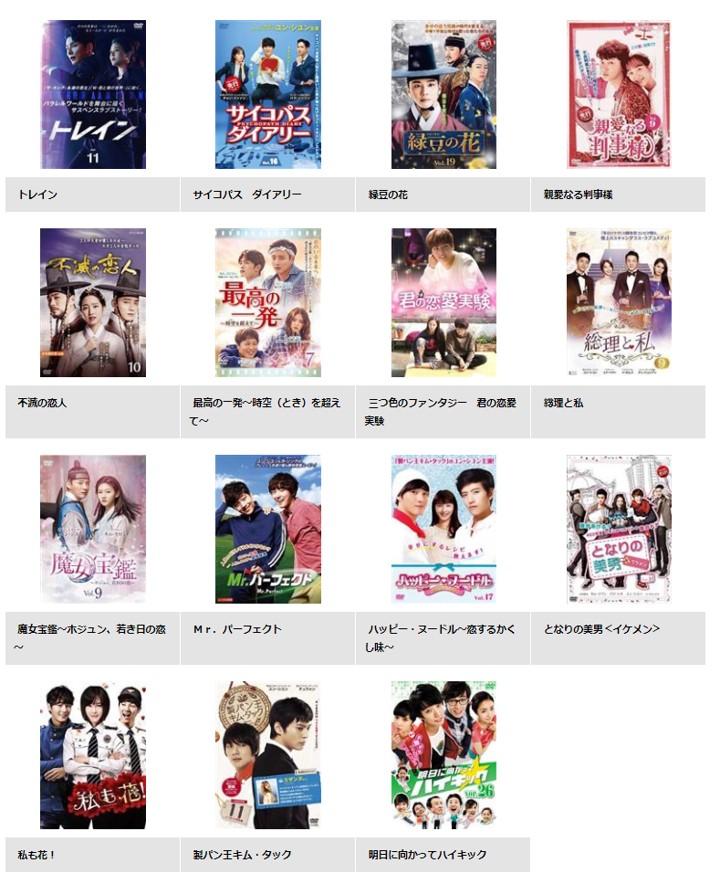The width and height of the screenshot is (720, 884).
Task: View the 総理と私 item
Action: pos(618,302)
